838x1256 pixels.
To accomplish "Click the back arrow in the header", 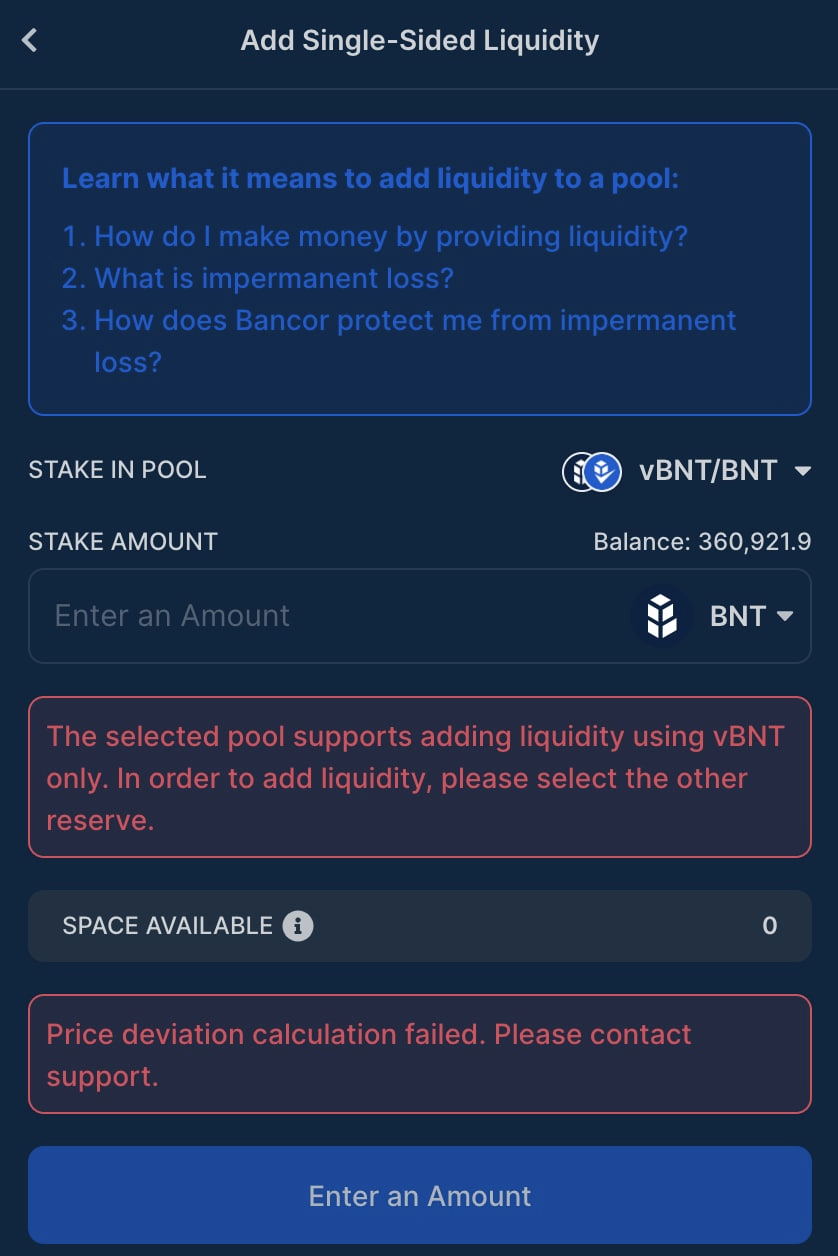I will click(x=28, y=40).
